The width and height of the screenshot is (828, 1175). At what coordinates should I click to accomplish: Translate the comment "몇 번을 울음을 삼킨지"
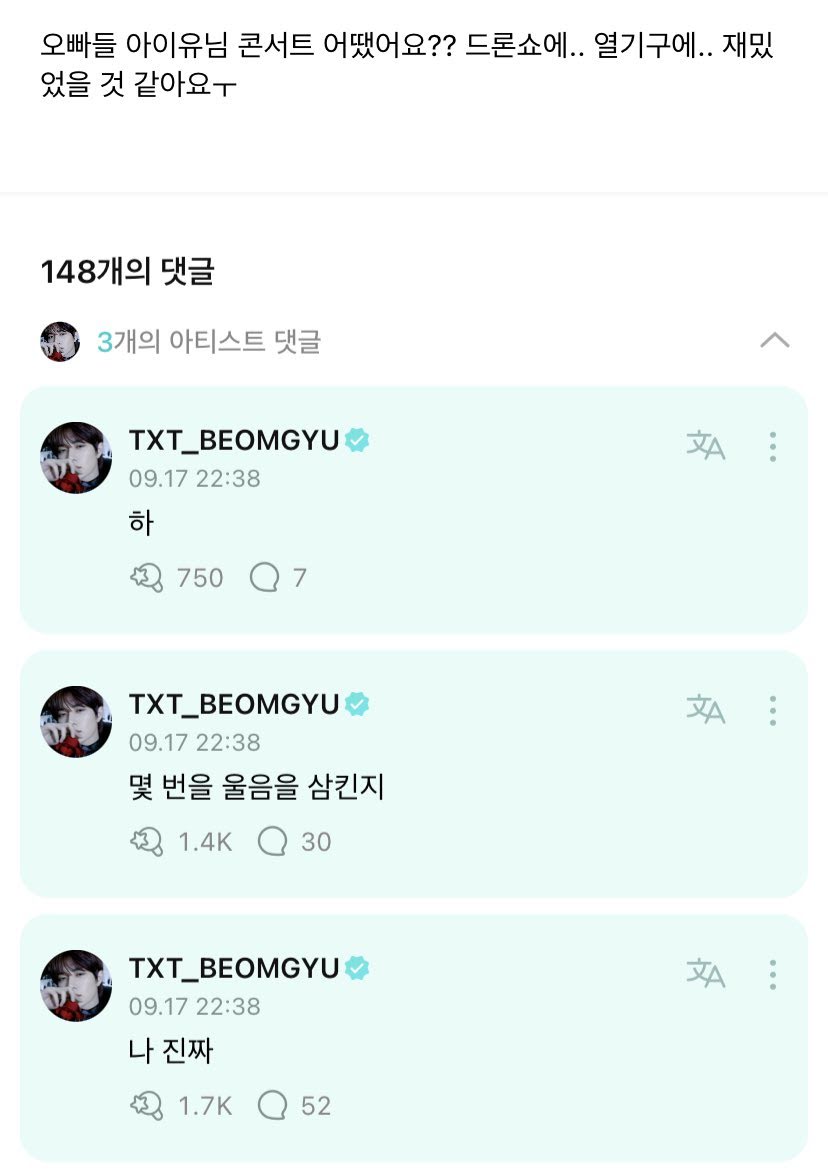(x=705, y=710)
